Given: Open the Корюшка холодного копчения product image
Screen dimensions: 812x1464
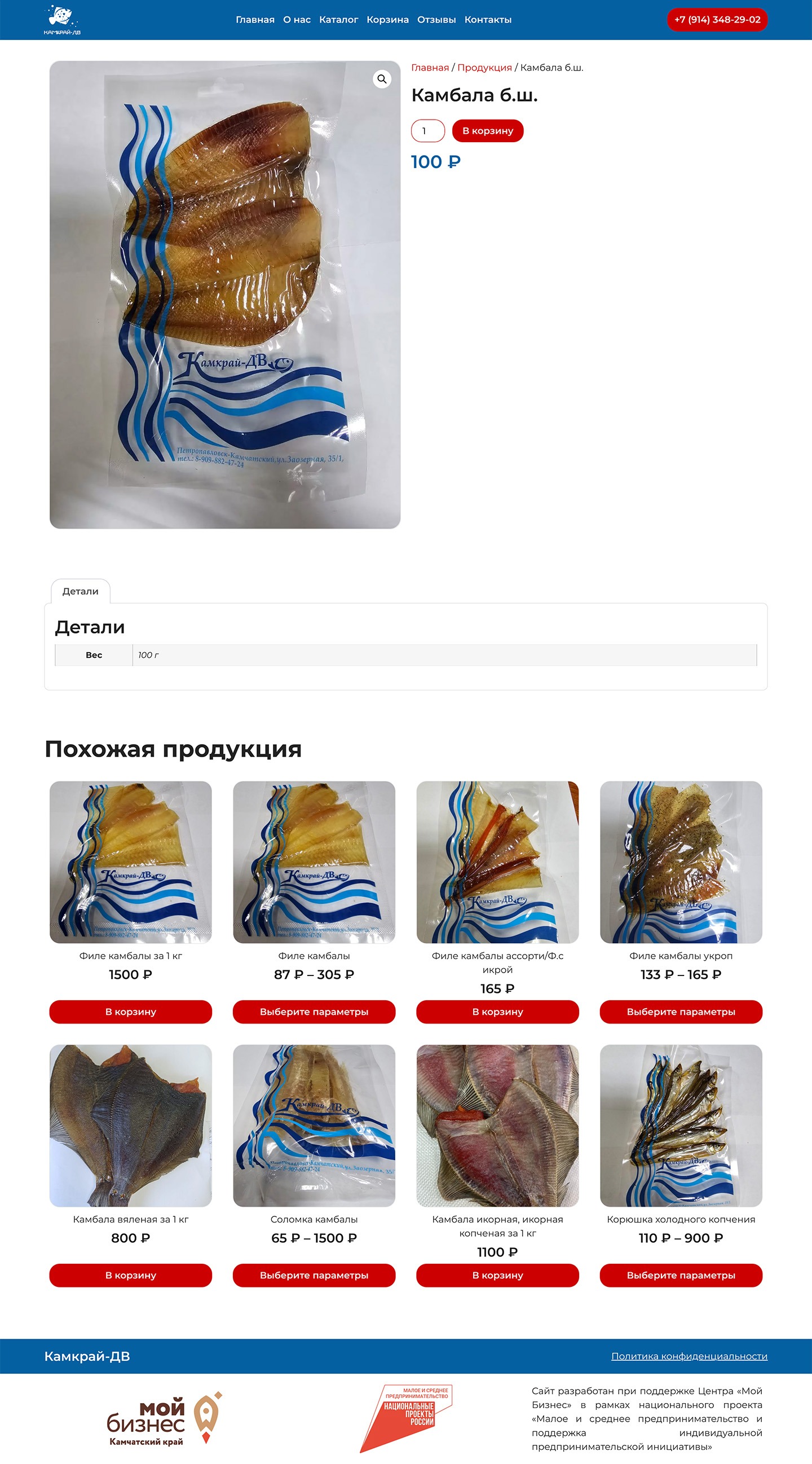Looking at the screenshot, I should tap(681, 1126).
